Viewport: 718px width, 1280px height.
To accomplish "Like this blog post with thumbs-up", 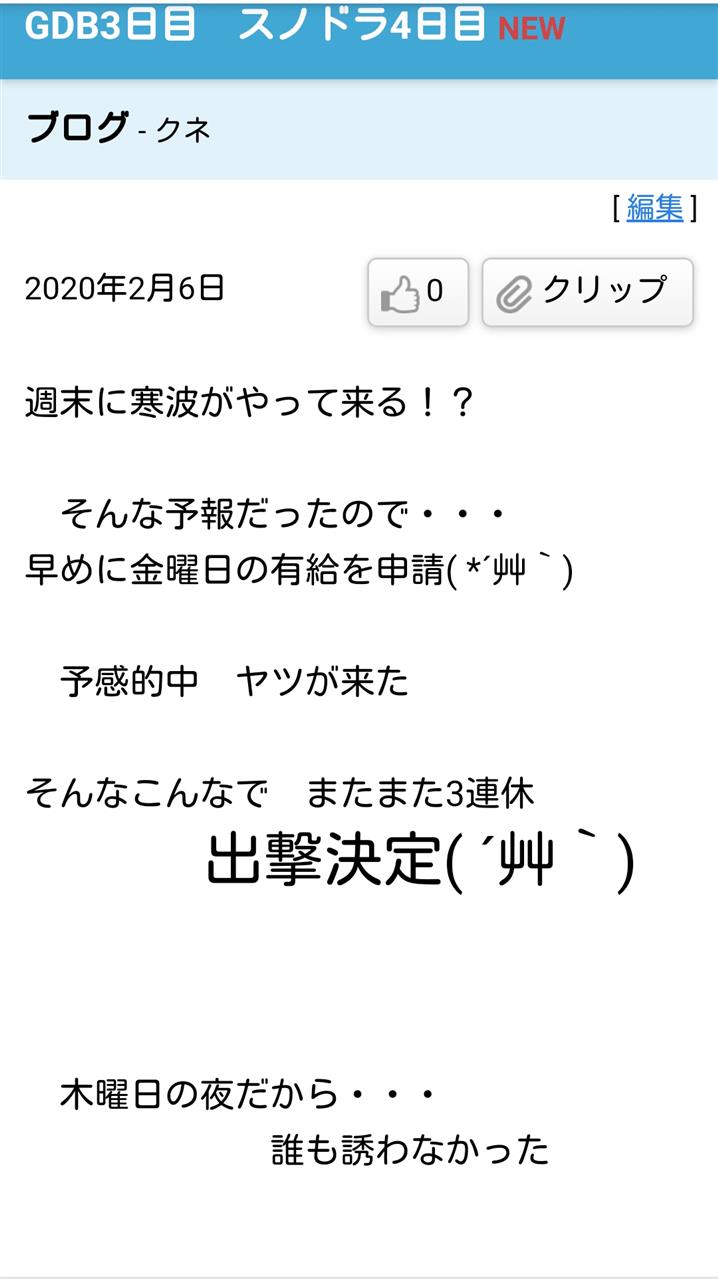I will coord(417,292).
